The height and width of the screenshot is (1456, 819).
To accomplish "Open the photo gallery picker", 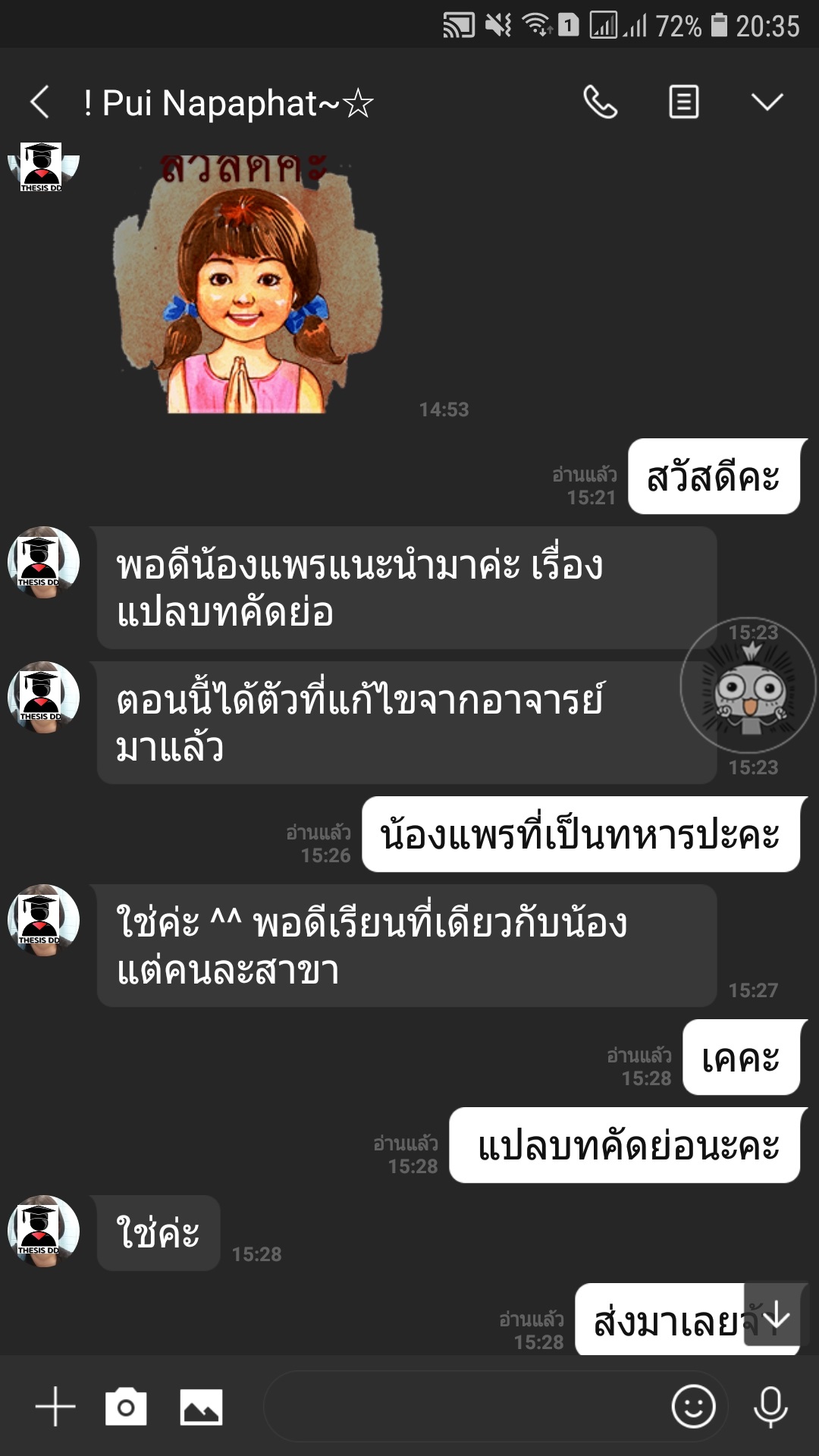I will pos(201,1407).
